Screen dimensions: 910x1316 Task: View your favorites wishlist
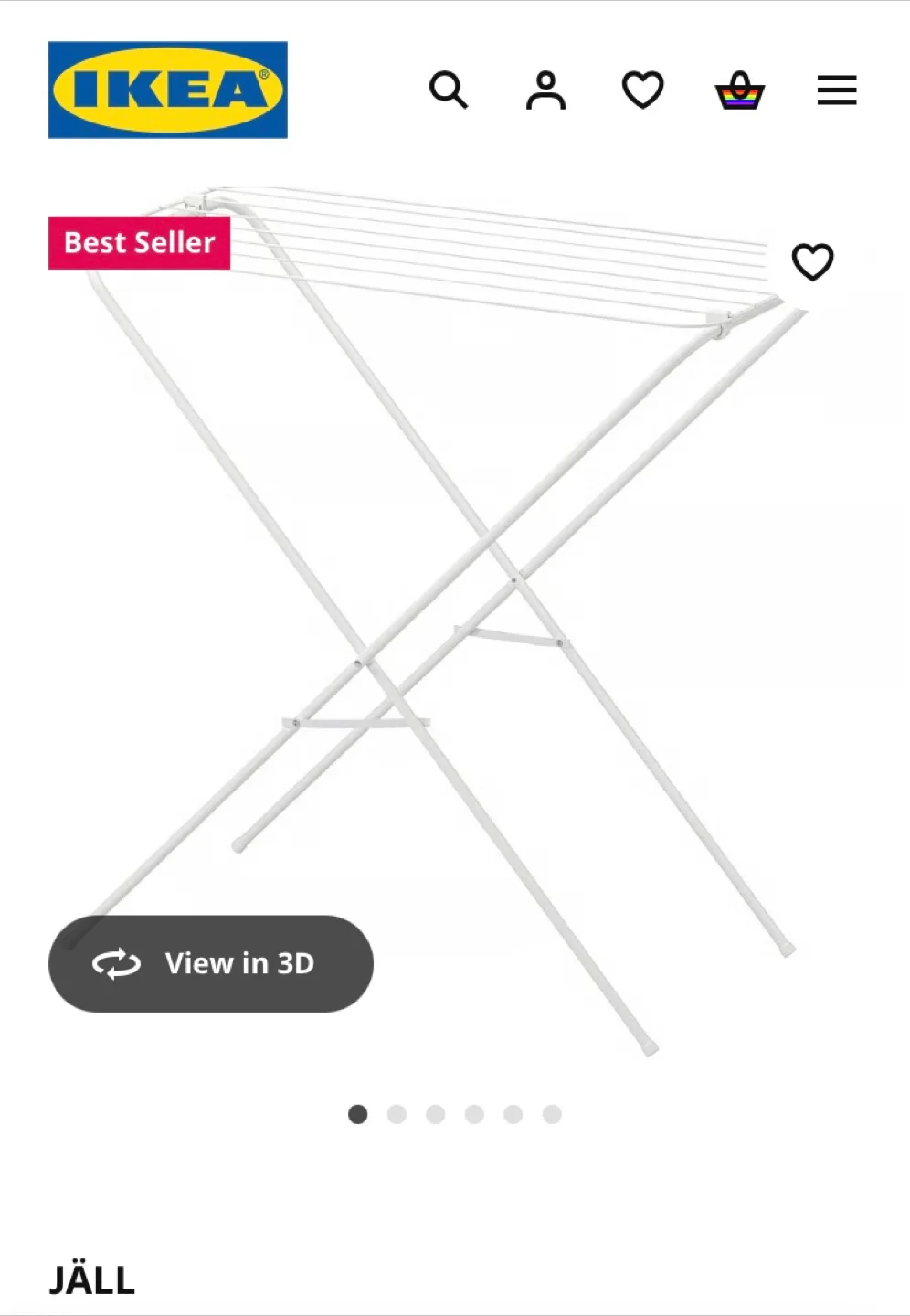point(643,90)
